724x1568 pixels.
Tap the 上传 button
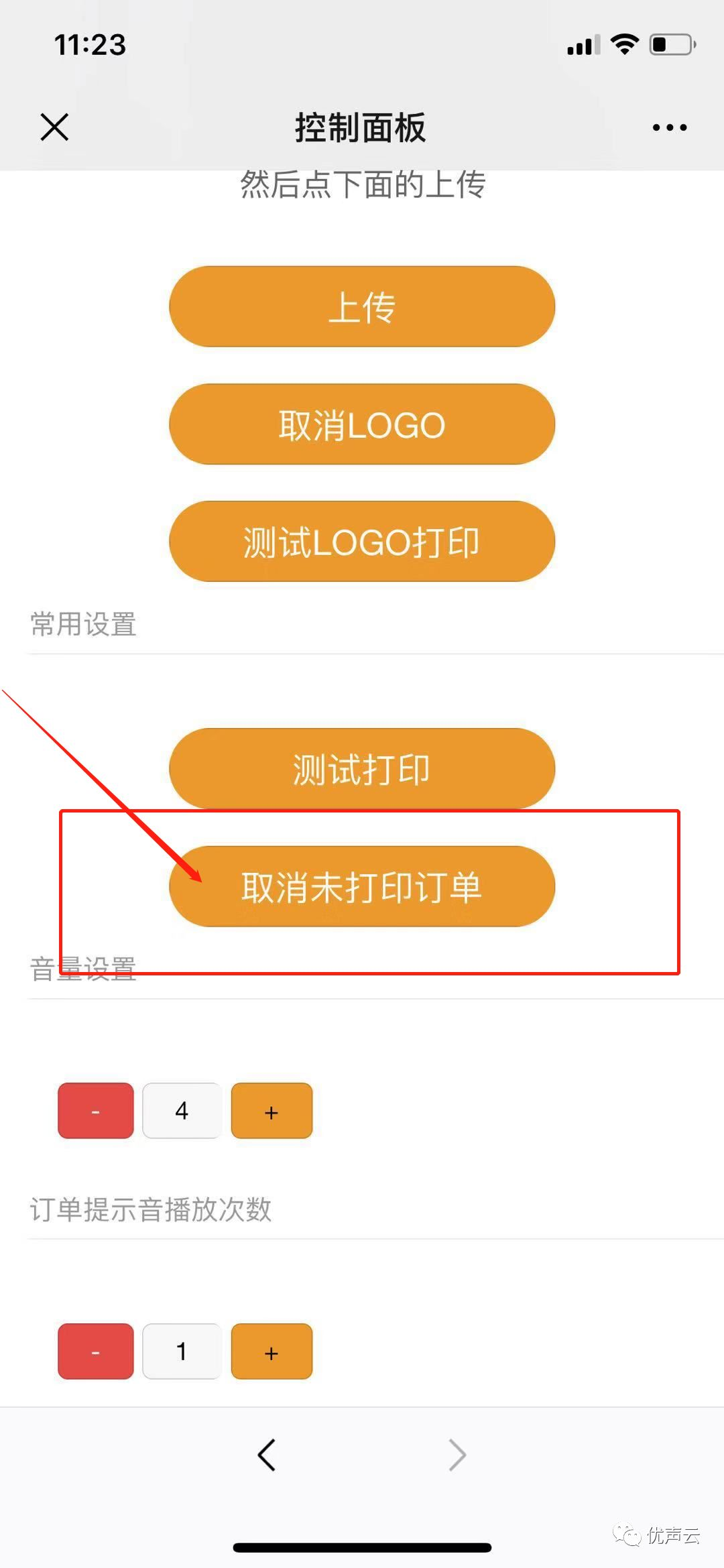(x=362, y=307)
